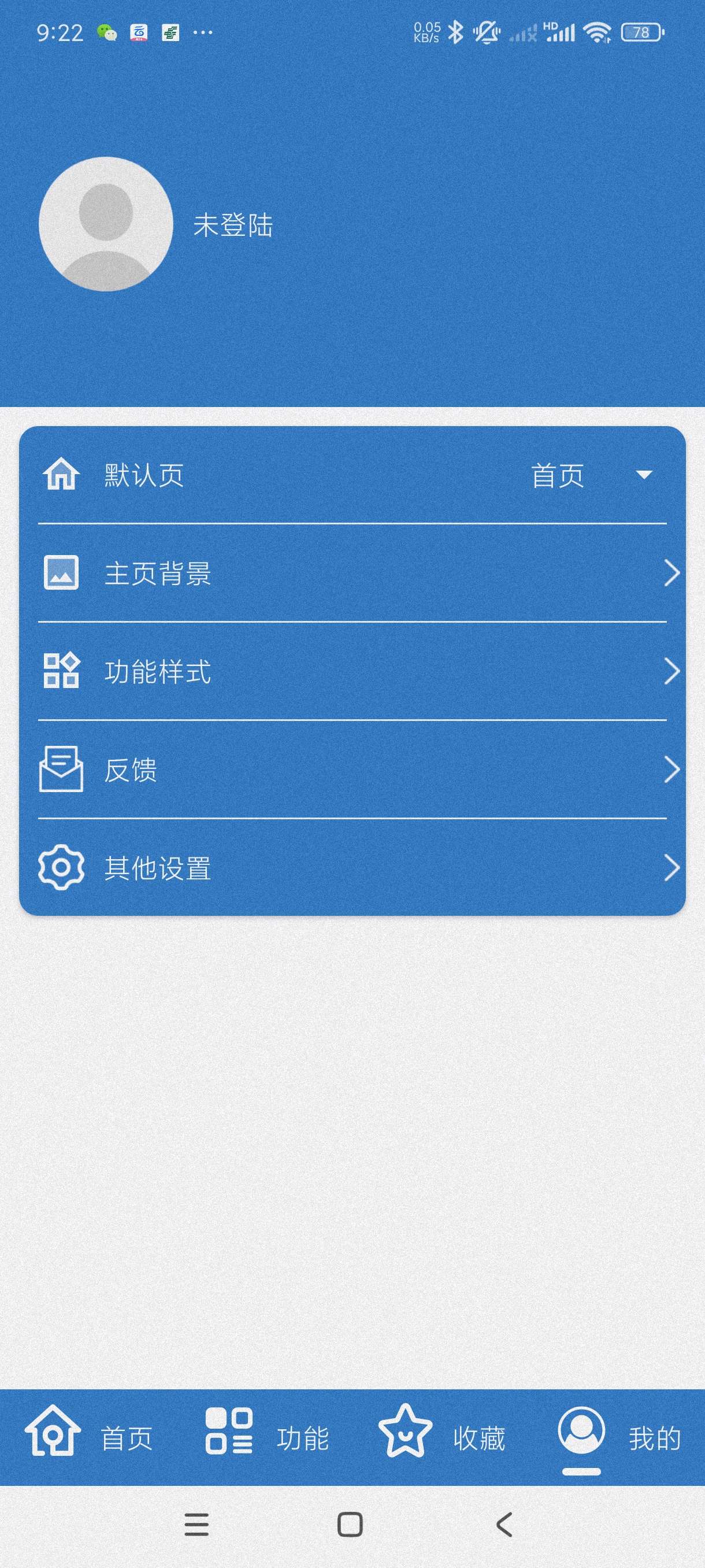
Task: Switch to the 收藏 tab
Action: click(x=442, y=1438)
